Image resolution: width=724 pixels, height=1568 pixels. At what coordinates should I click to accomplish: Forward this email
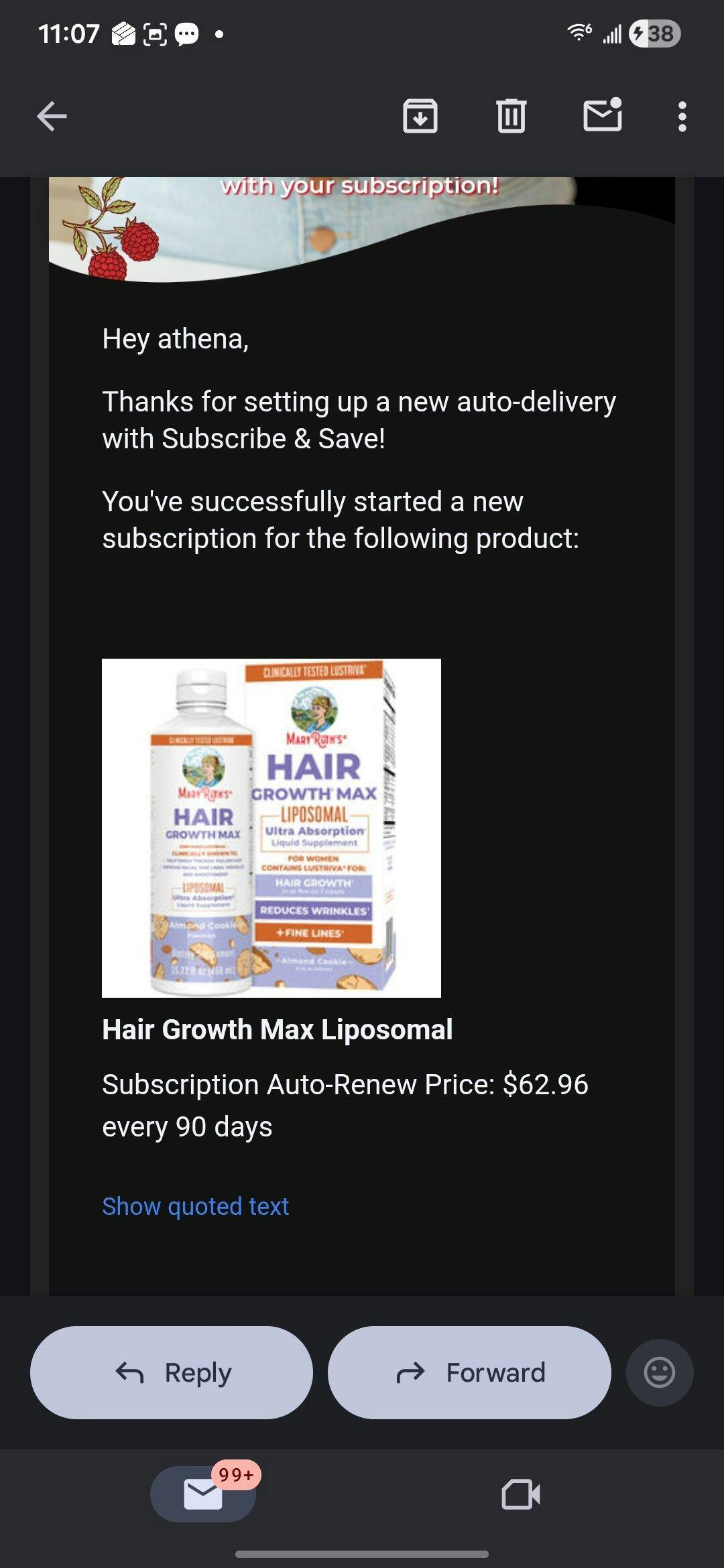tap(469, 1372)
